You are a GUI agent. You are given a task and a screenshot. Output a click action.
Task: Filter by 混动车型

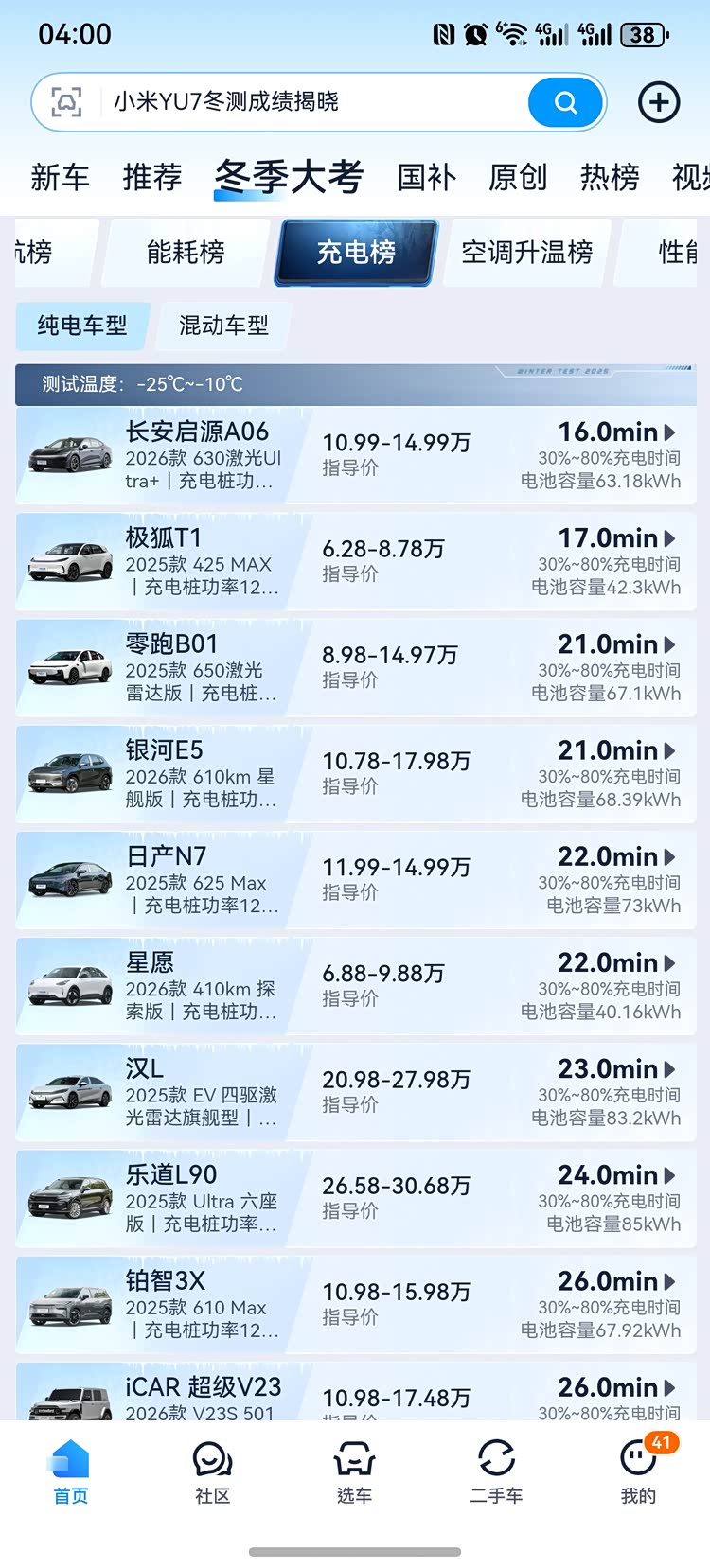(223, 326)
